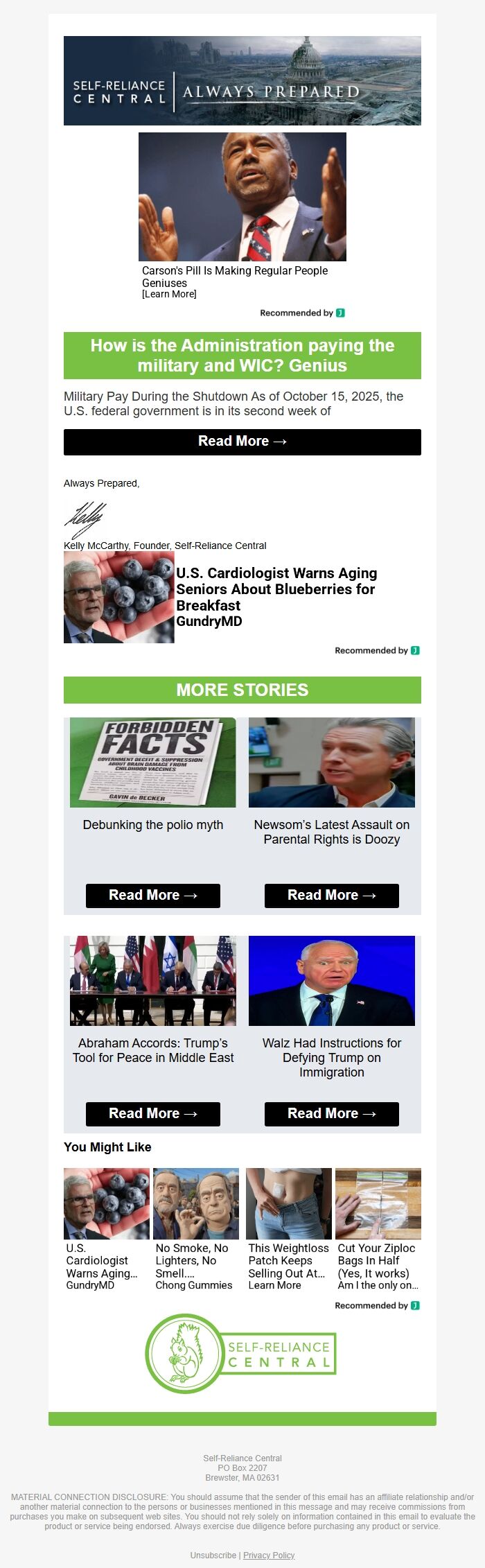Image resolution: width=485 pixels, height=1568 pixels.
Task: Open the Privacy Policy link
Action: (x=269, y=1555)
